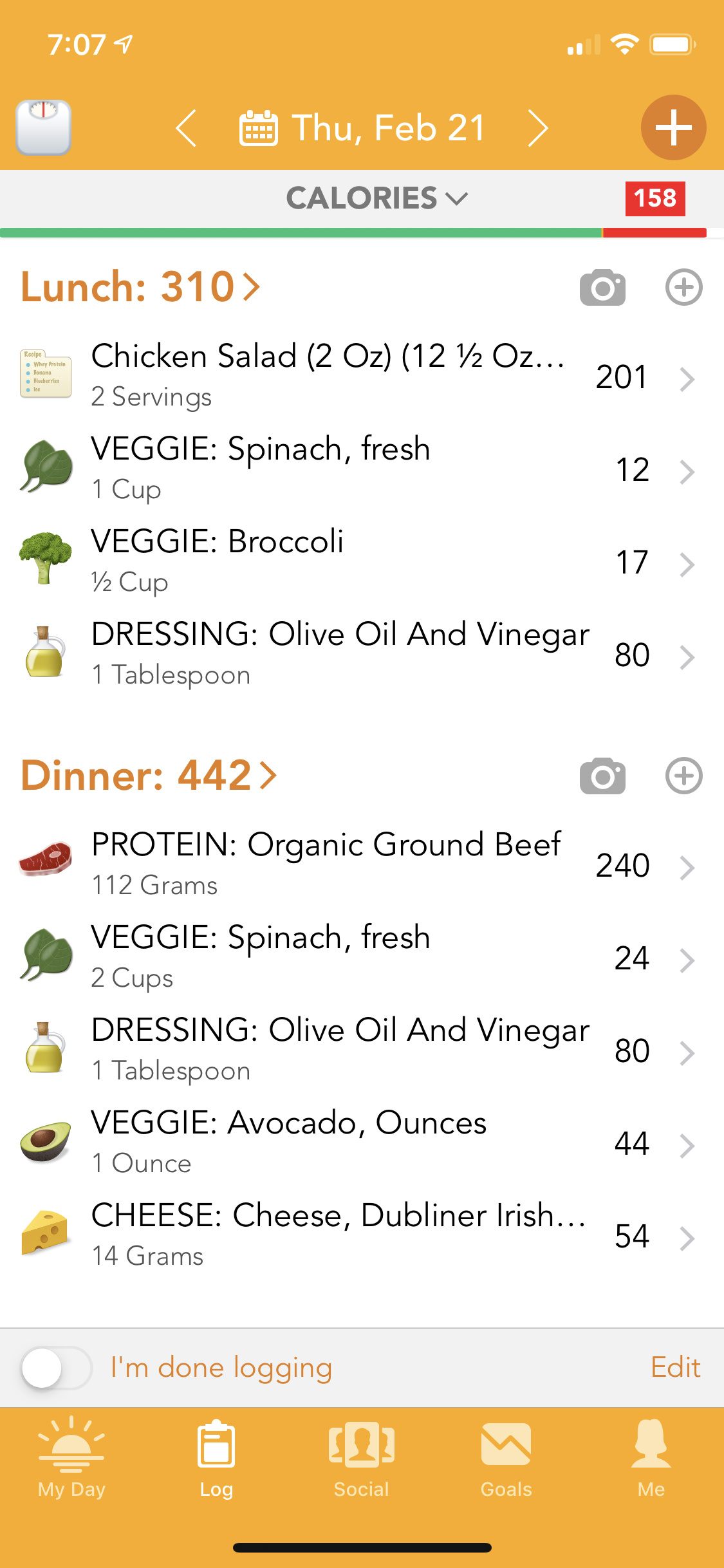Open the calendar date picker
724x1568 pixels.
362,128
